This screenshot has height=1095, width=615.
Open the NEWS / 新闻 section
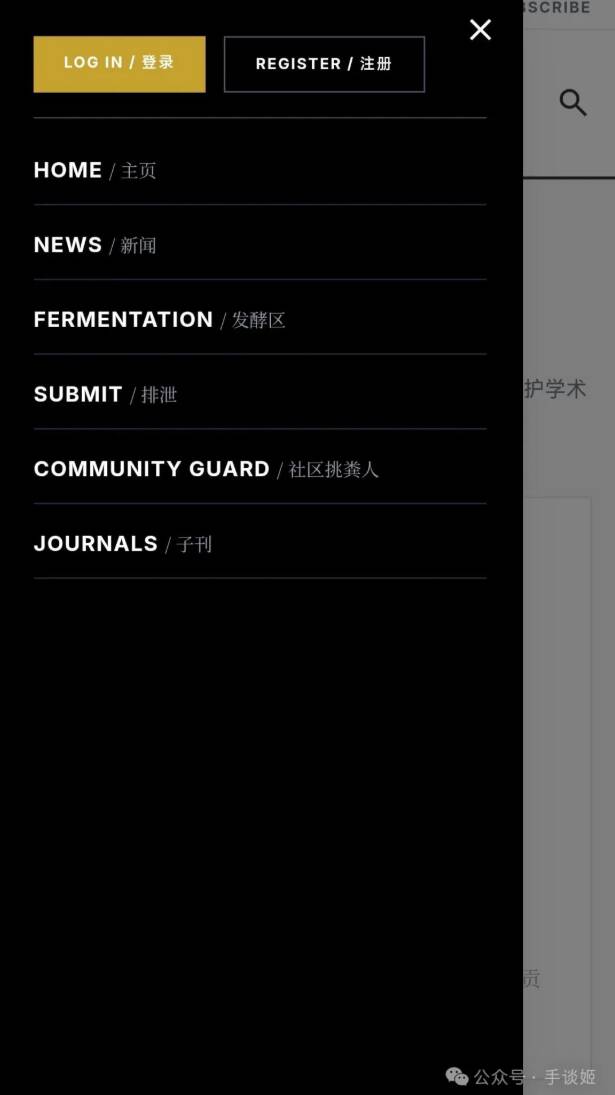(95, 245)
